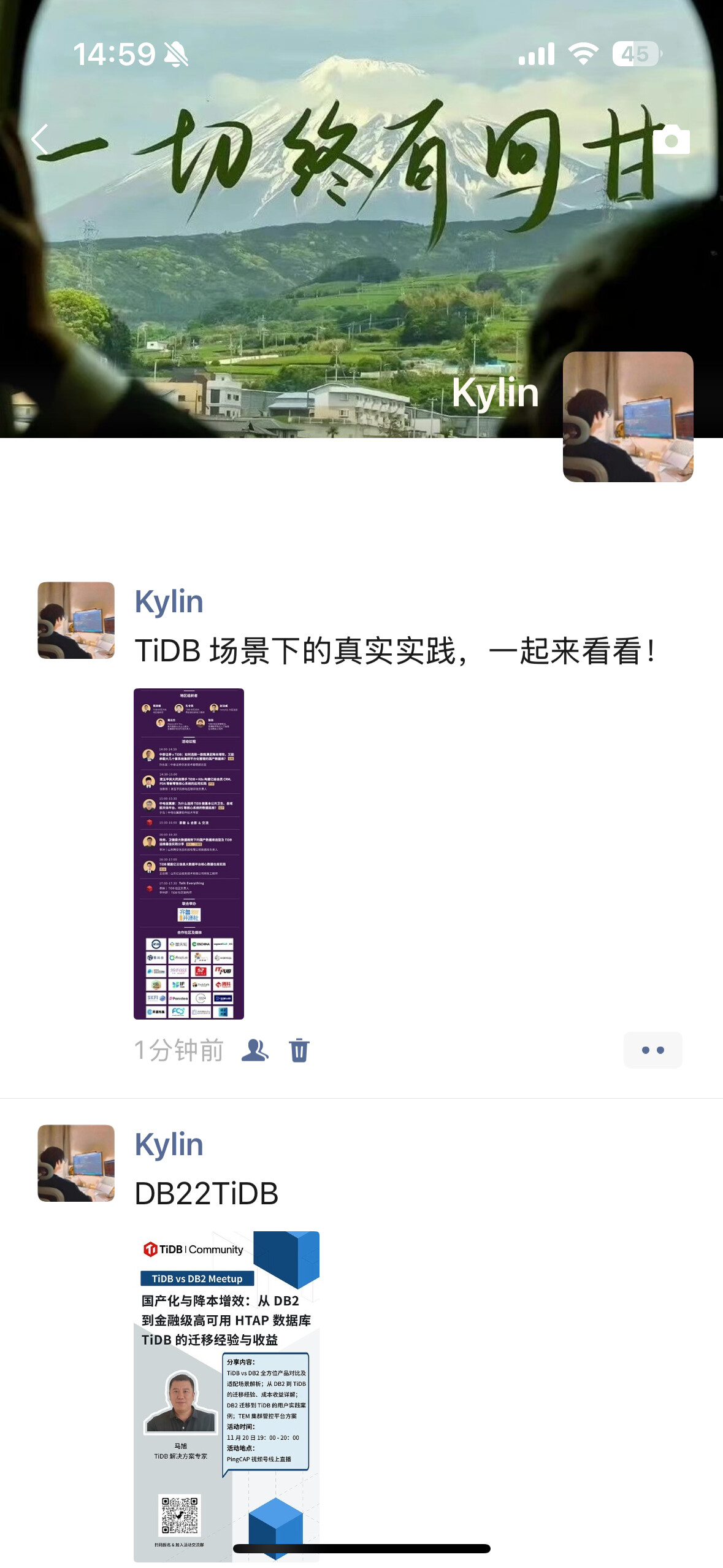The width and height of the screenshot is (723, 1568).
Task: Open like and comment options menu
Action: tap(652, 1050)
